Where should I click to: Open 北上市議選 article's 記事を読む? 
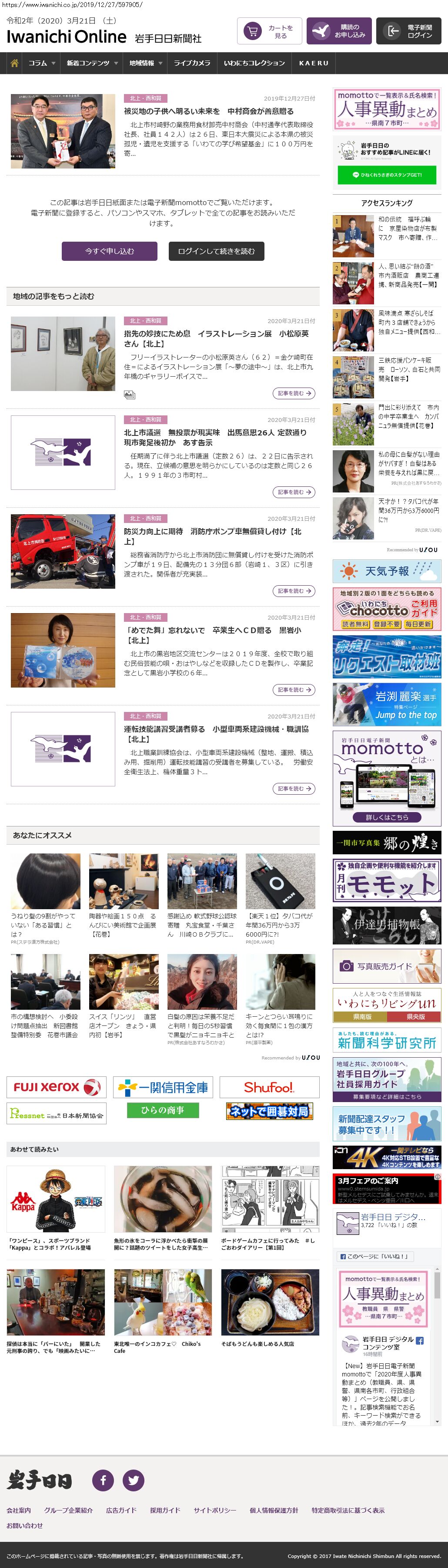(x=294, y=492)
